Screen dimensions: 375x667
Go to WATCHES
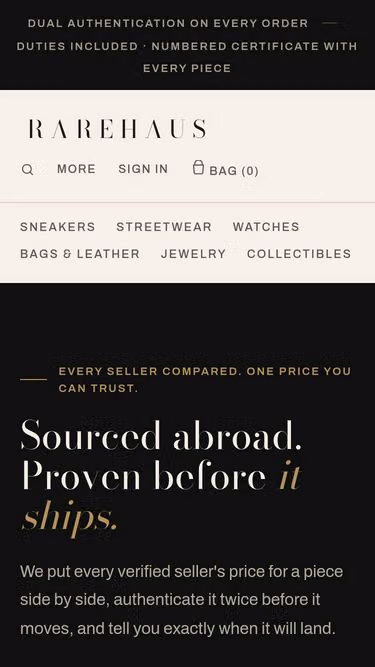(x=266, y=227)
